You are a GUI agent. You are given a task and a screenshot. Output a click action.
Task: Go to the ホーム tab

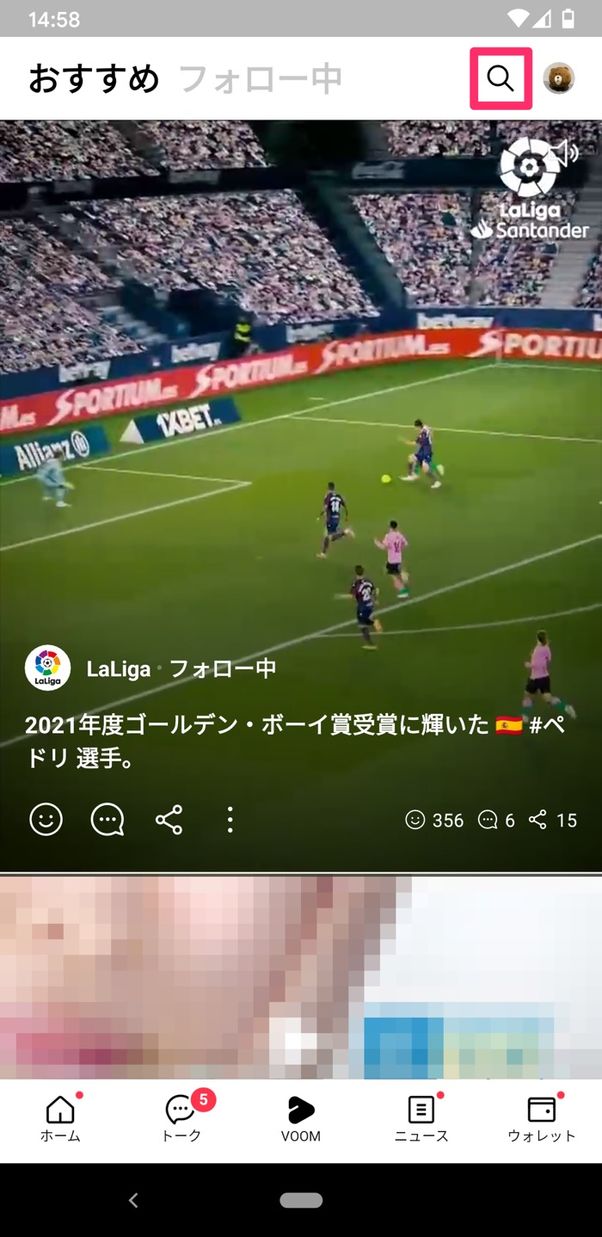coord(60,1118)
